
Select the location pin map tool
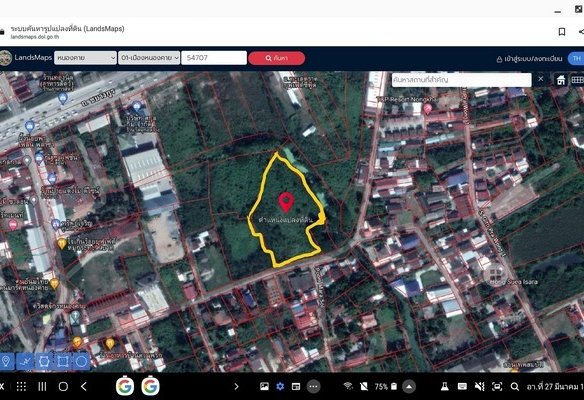tap(6, 361)
